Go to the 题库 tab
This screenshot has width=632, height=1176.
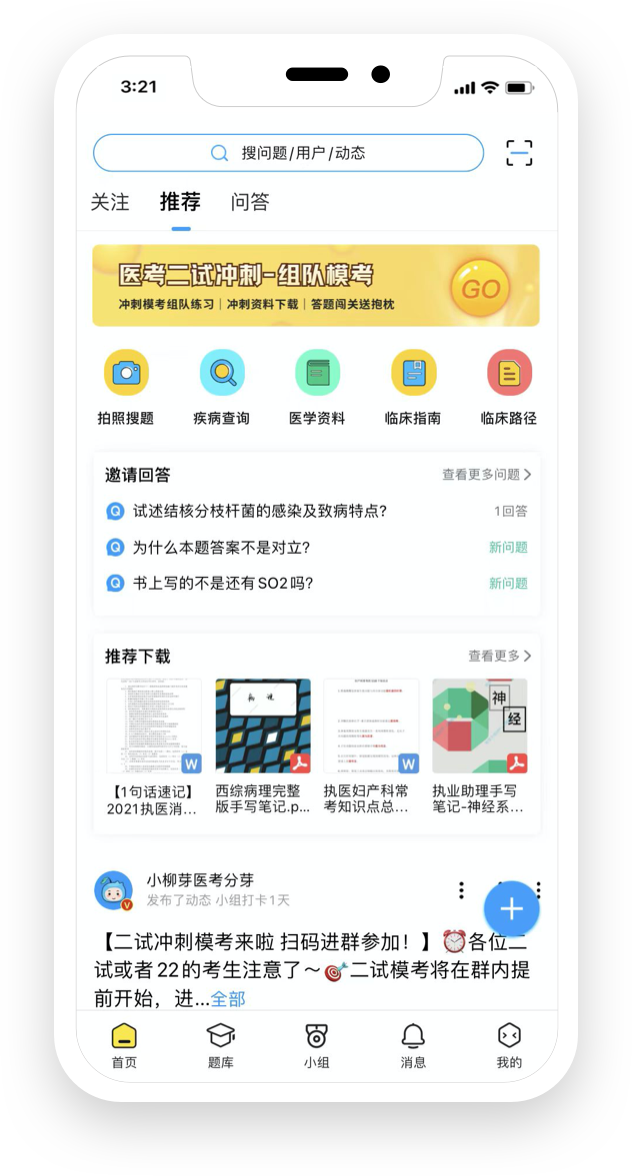221,1045
